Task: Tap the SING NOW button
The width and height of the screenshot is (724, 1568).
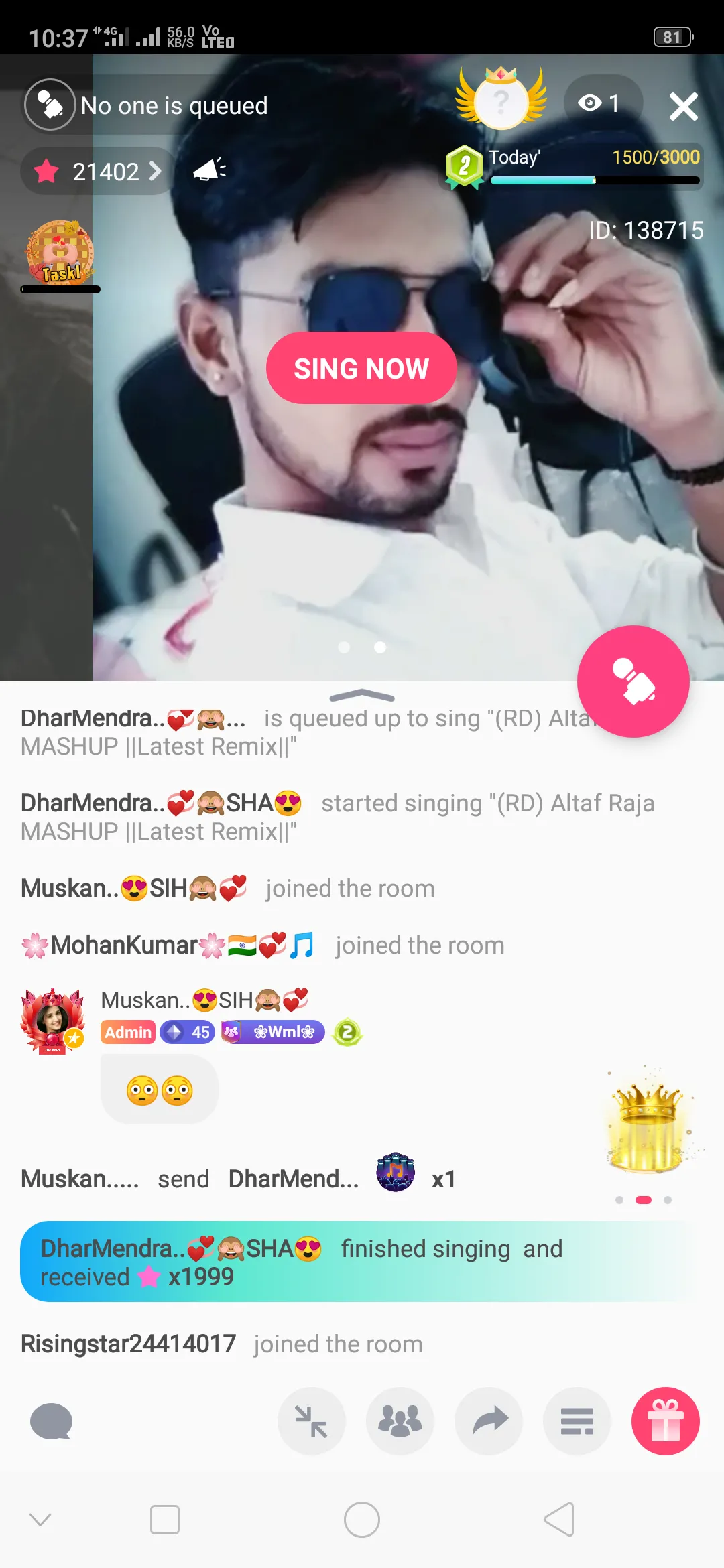Action: [x=361, y=367]
